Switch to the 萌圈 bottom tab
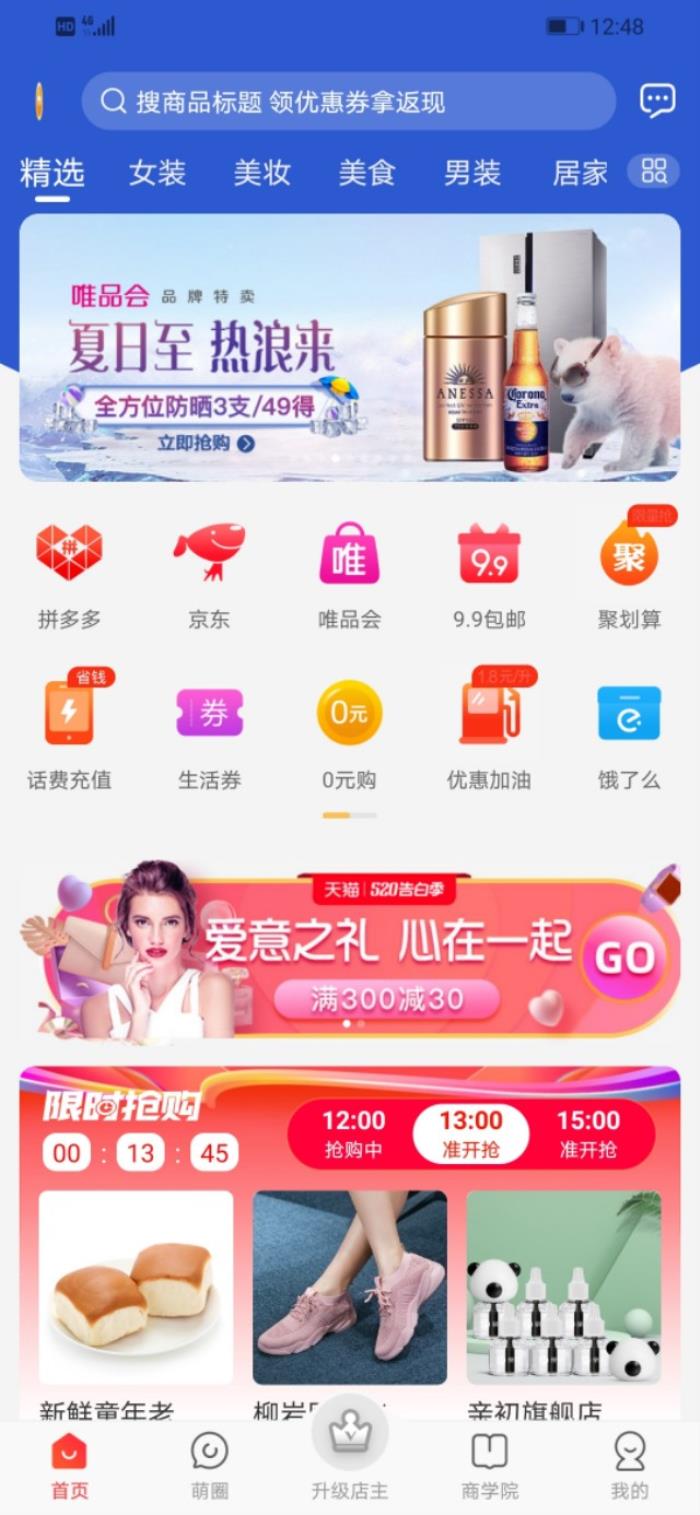700x1515 pixels. (209, 1465)
